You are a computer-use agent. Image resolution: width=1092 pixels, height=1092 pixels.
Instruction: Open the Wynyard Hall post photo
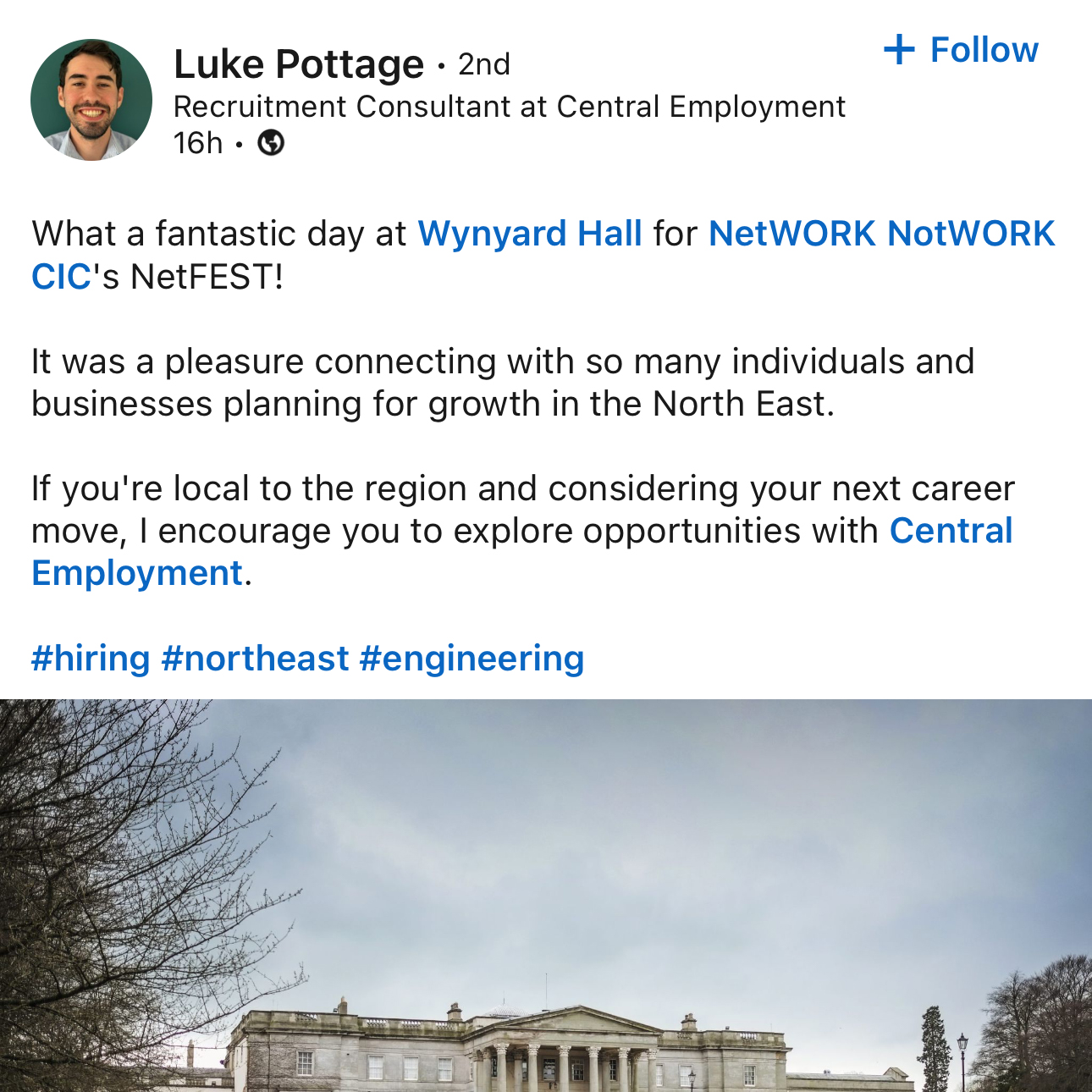(x=546, y=896)
